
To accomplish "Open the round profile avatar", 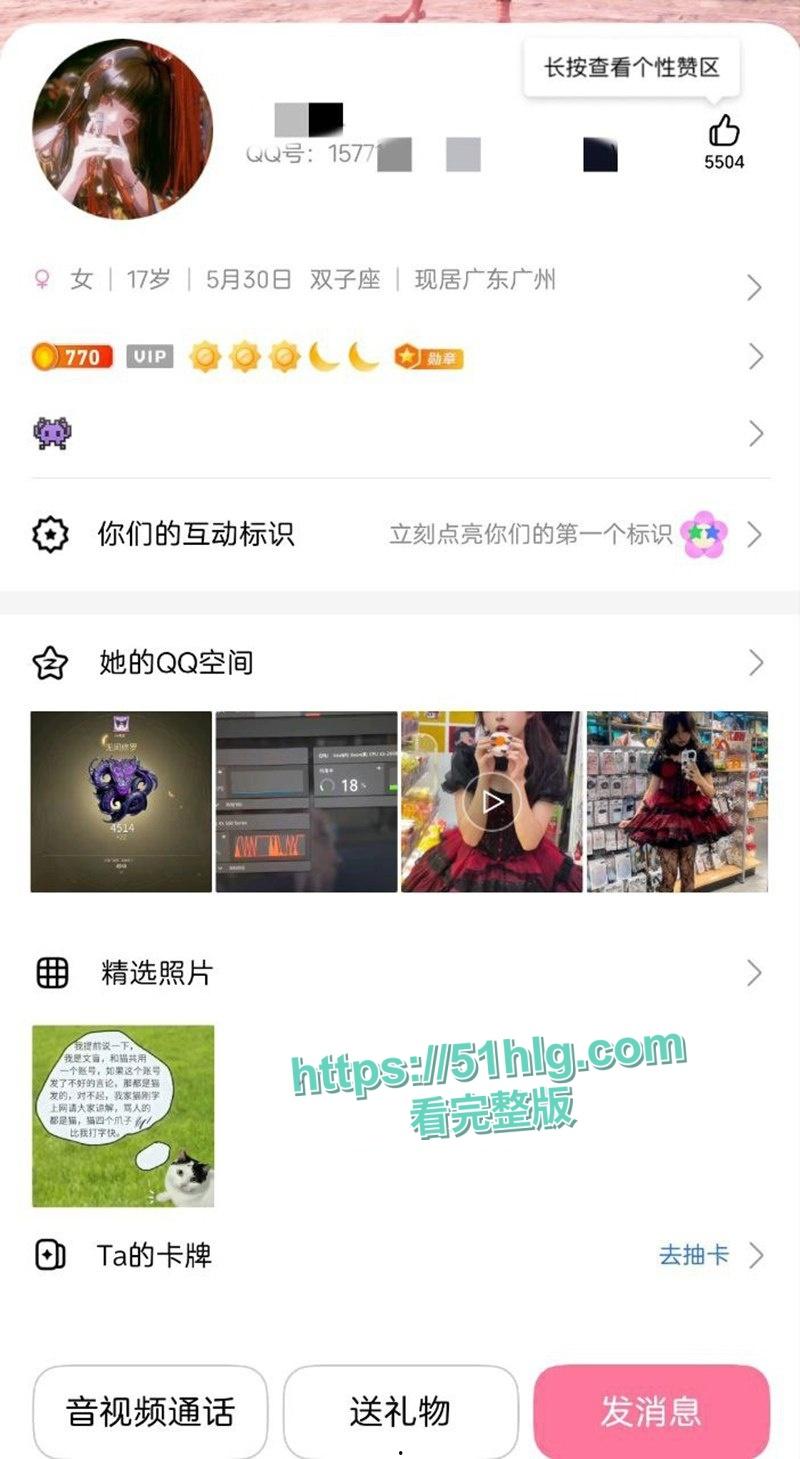I will pos(122,129).
